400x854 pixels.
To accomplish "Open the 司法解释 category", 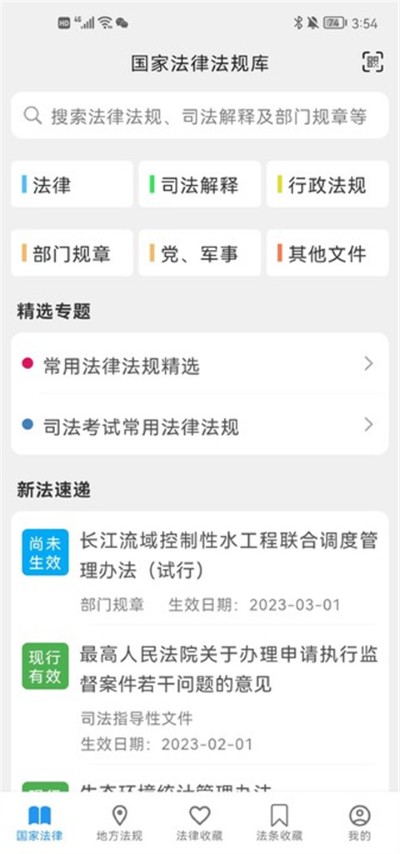I will point(200,185).
